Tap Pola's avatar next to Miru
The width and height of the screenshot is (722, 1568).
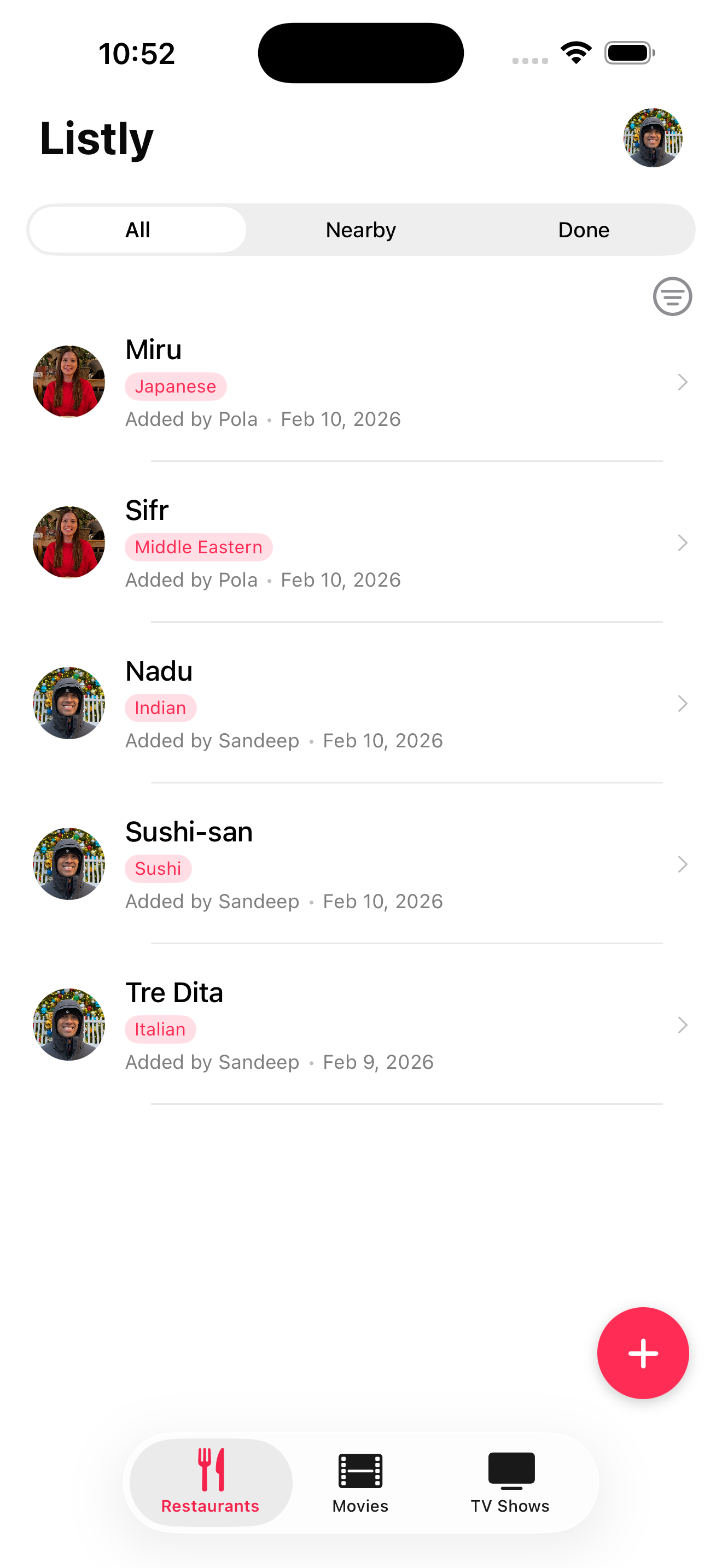click(x=68, y=382)
